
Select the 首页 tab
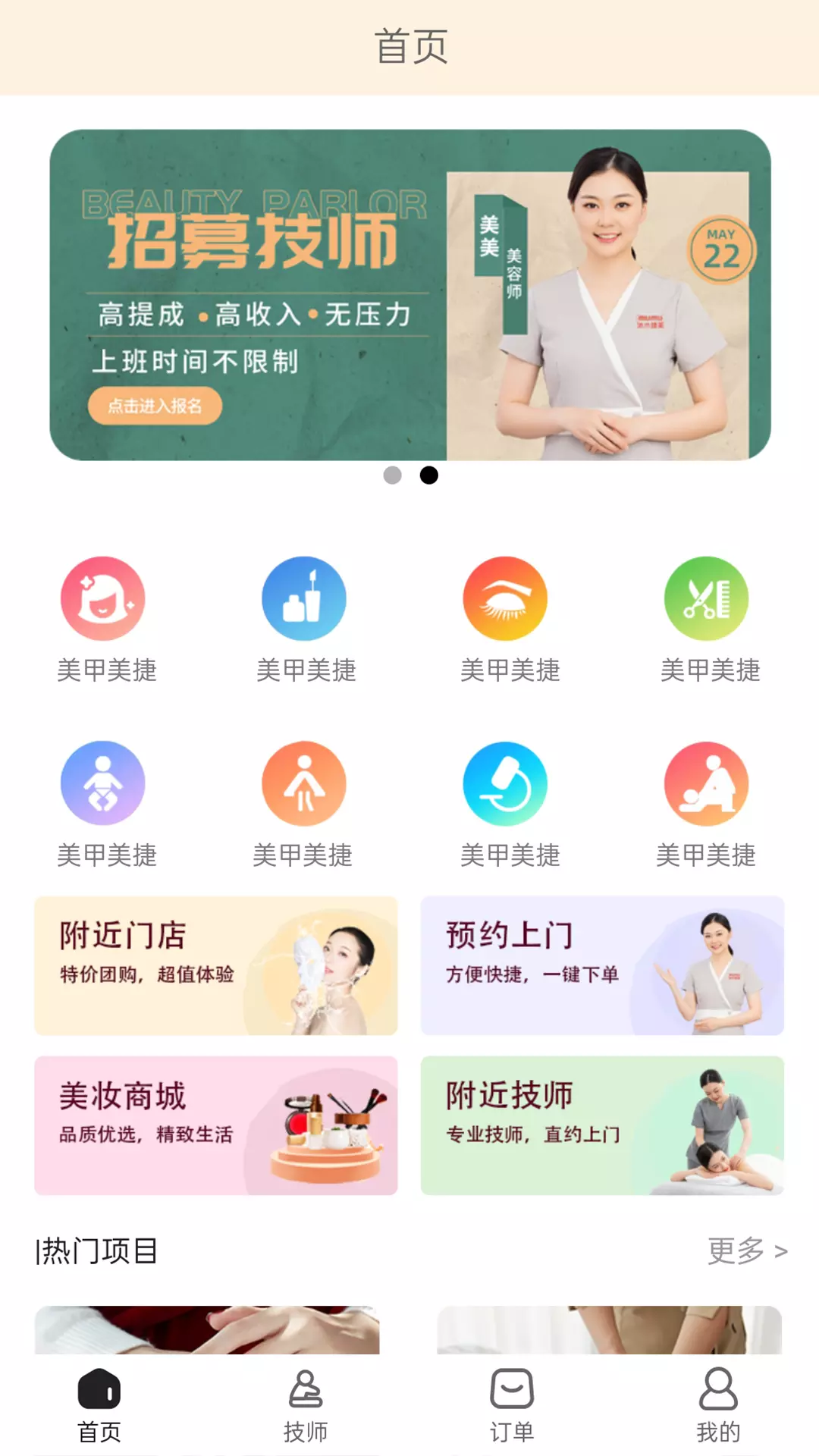99,1406
